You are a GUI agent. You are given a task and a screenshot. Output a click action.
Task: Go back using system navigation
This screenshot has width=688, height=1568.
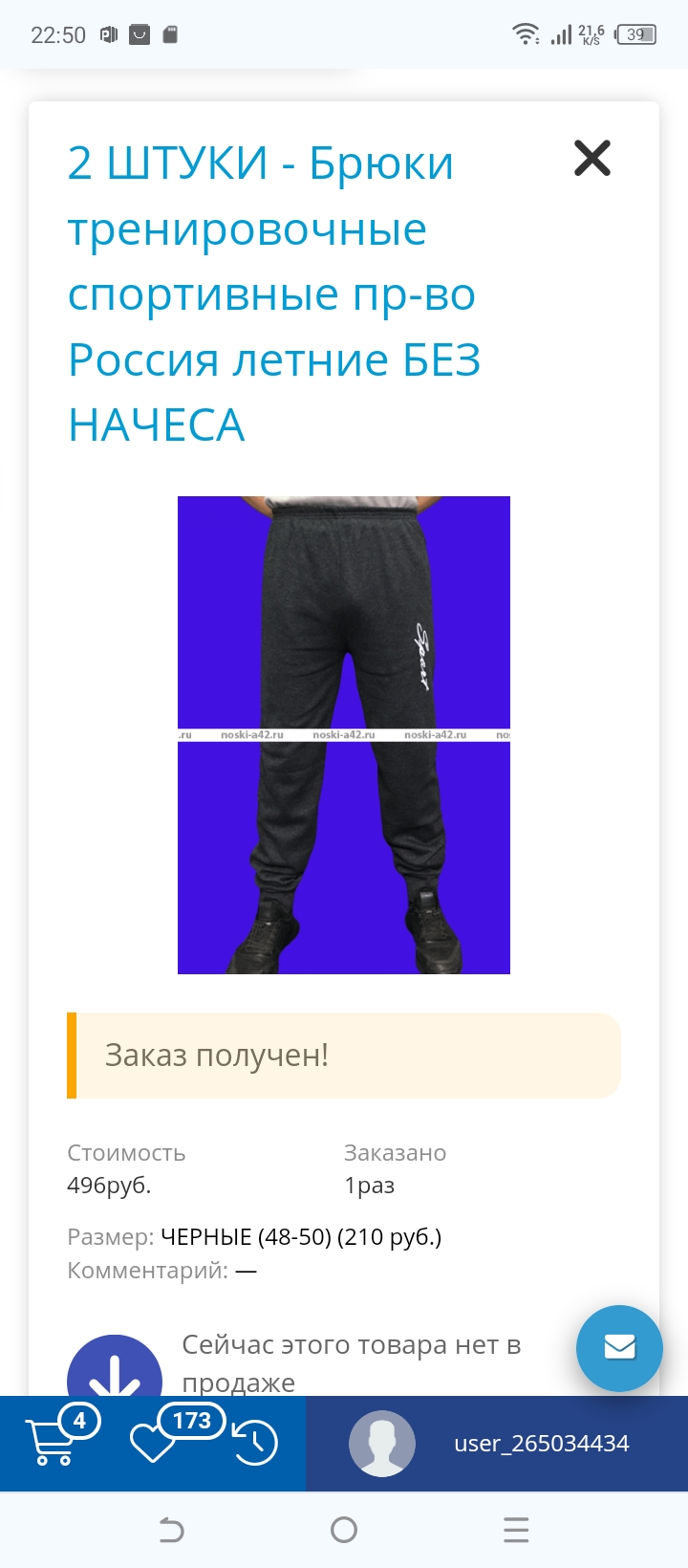pos(171,1530)
